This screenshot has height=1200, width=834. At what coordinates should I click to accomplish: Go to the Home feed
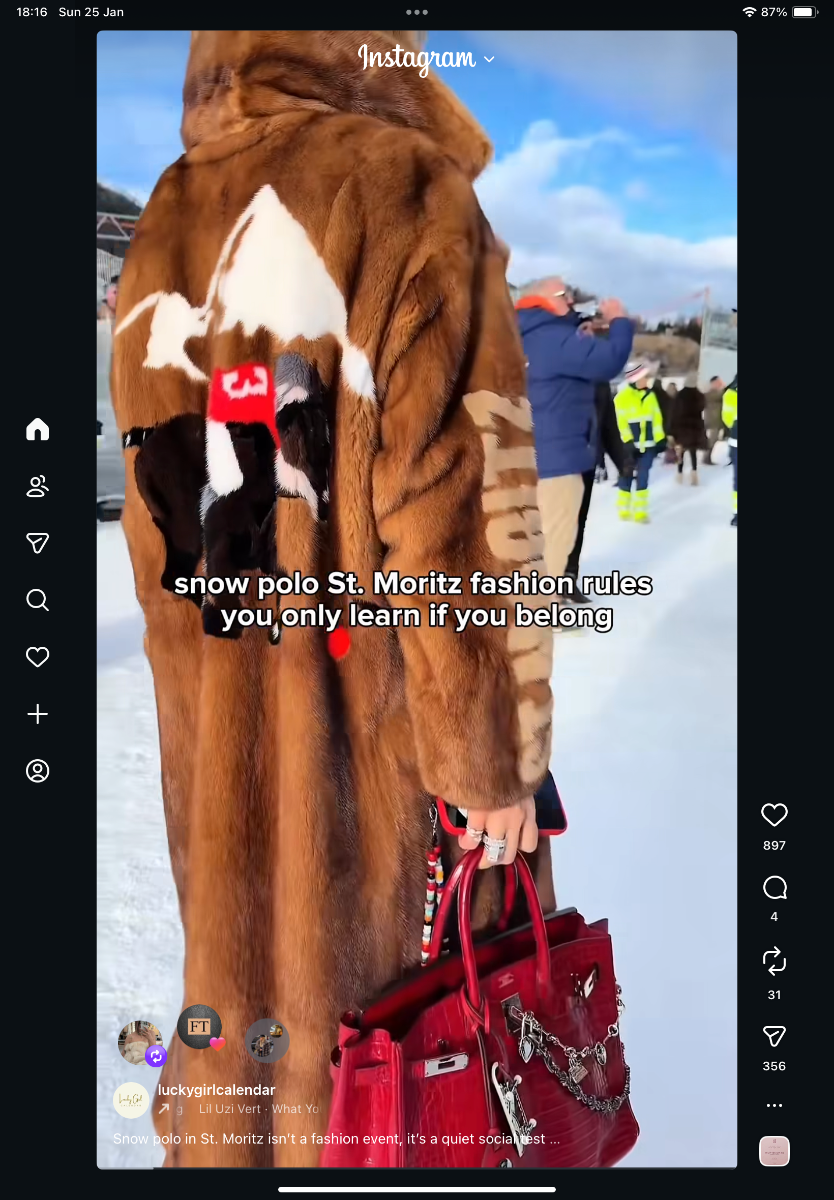37,430
